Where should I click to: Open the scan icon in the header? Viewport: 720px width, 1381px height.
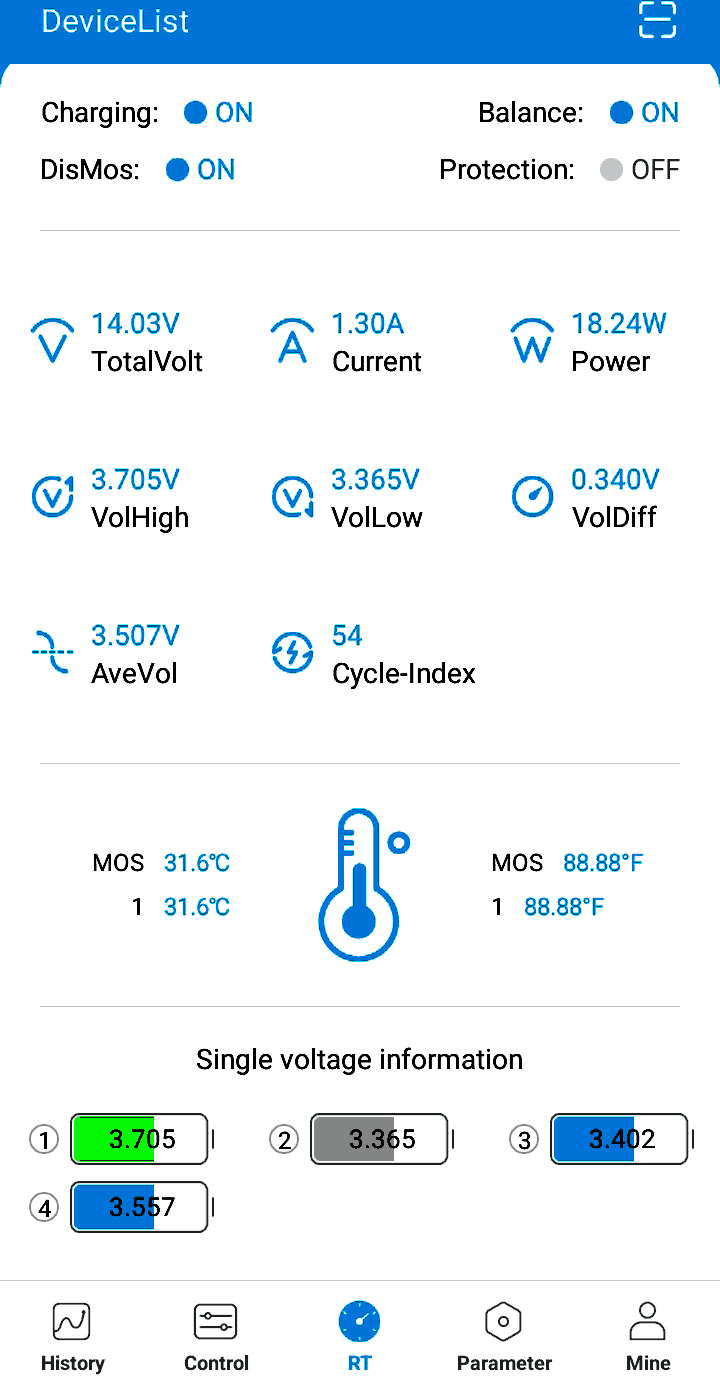tap(657, 20)
